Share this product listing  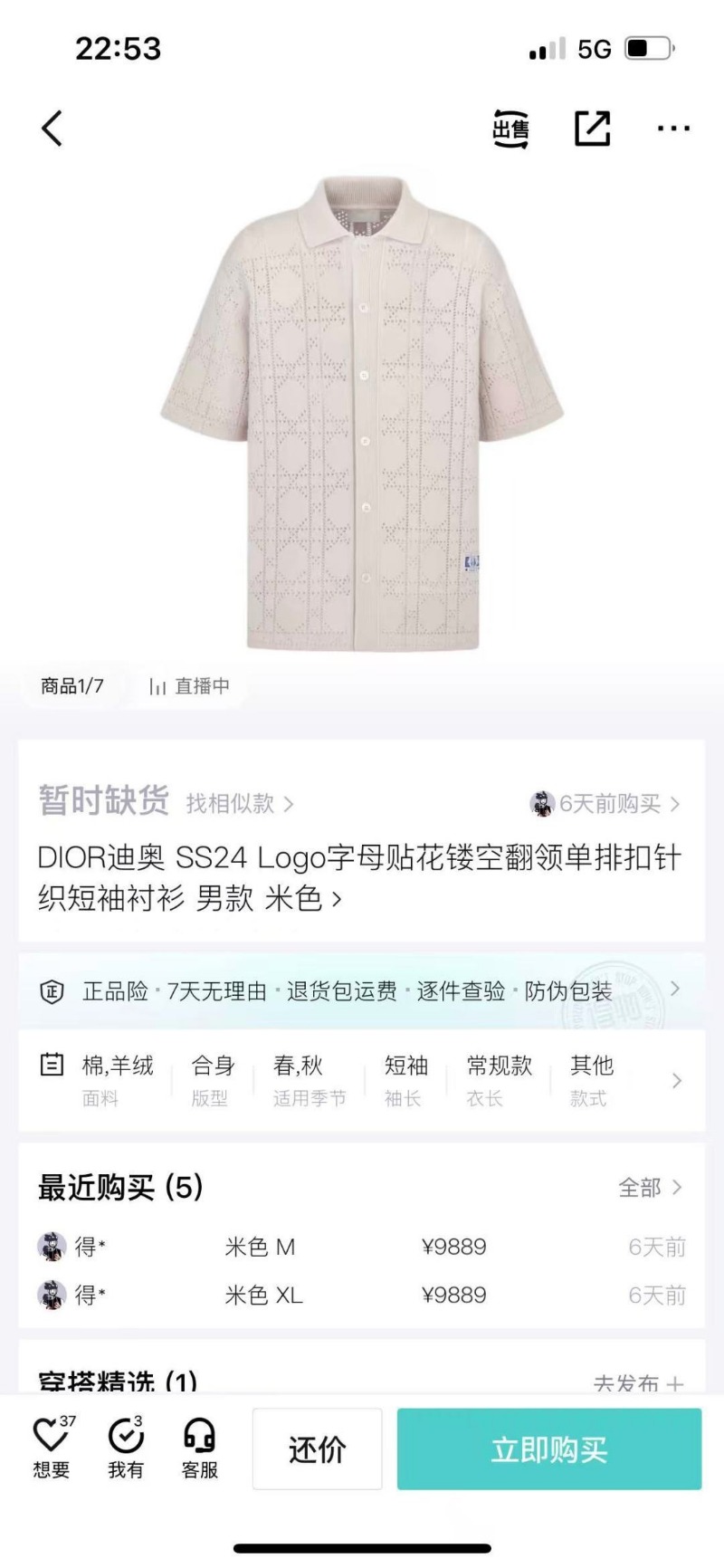pyautogui.click(x=593, y=129)
